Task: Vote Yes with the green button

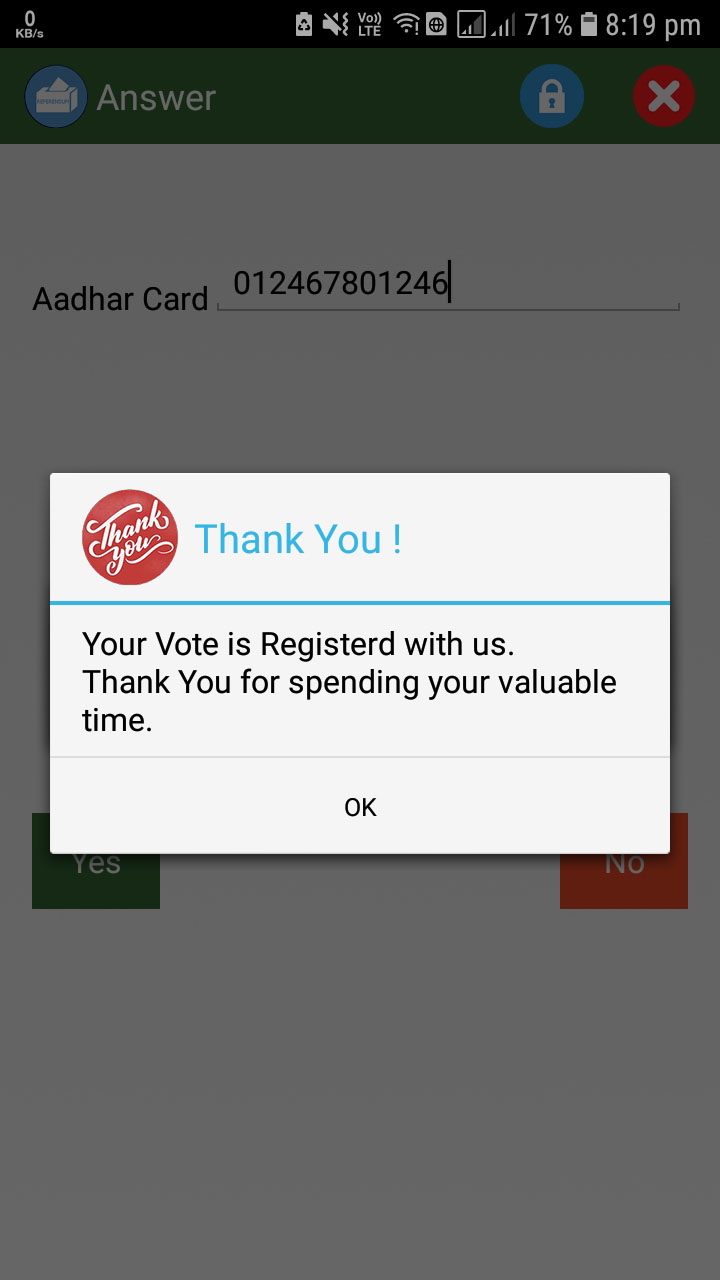Action: (x=96, y=861)
